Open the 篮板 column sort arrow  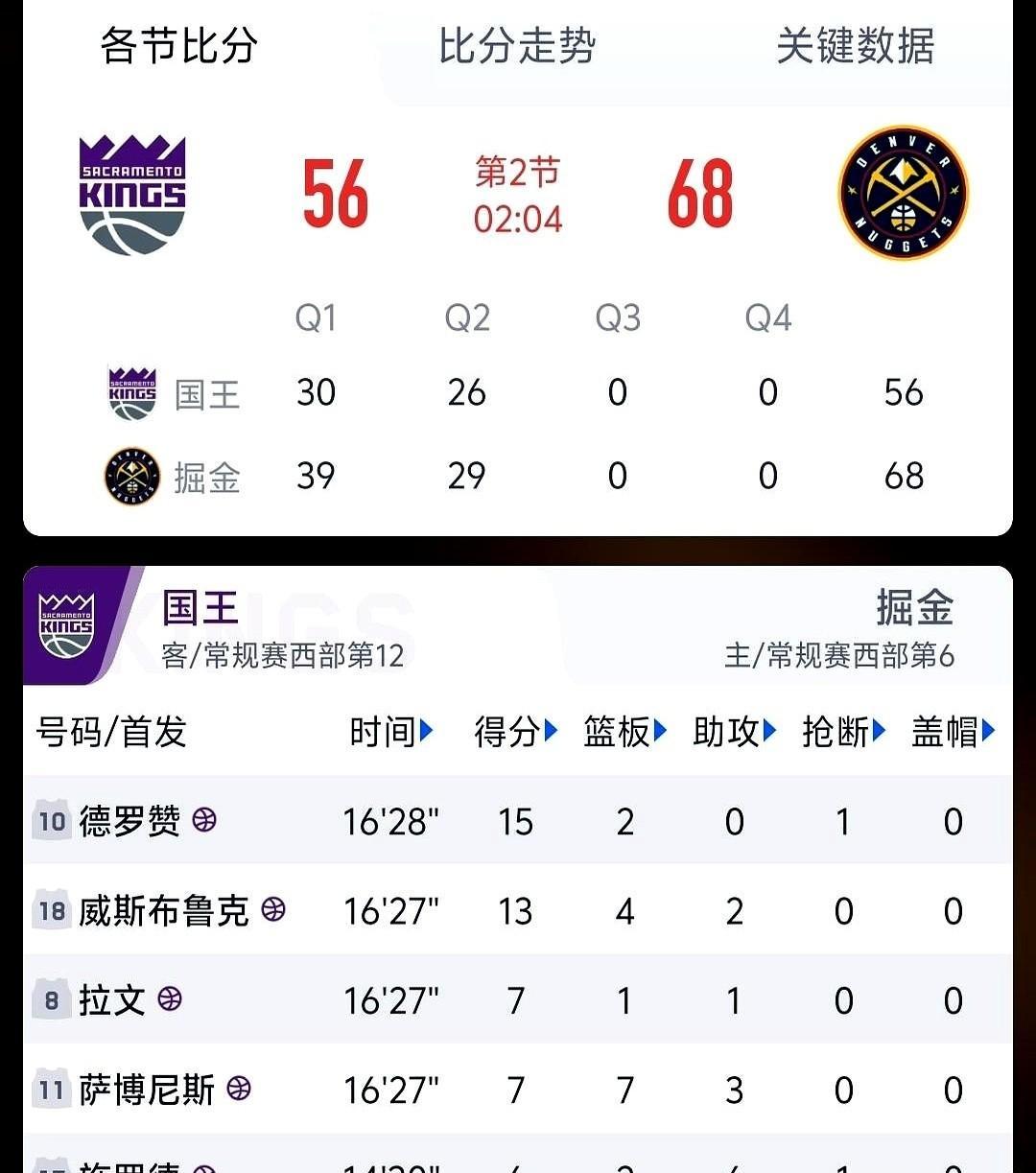tap(659, 732)
